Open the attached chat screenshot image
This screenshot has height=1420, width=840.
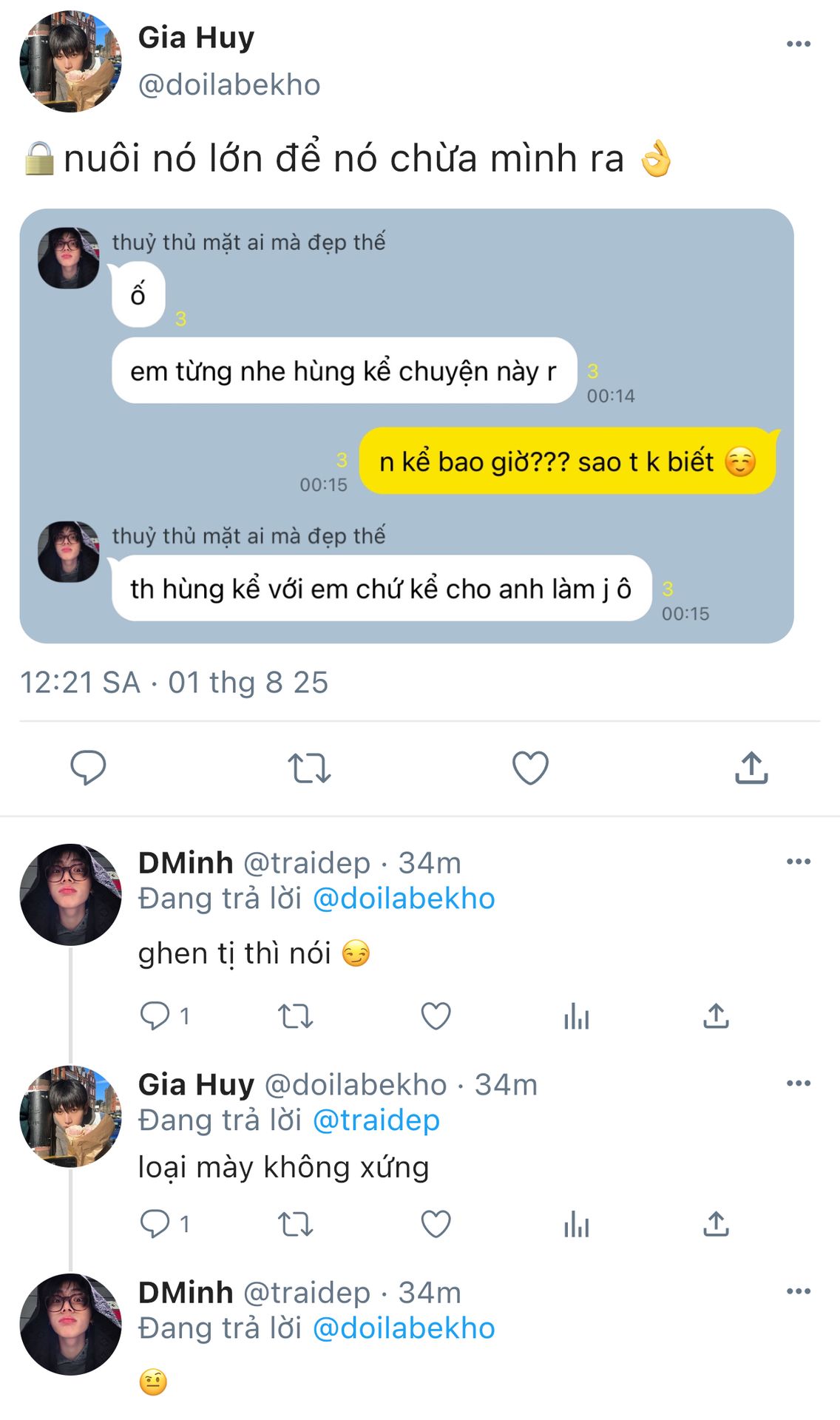(406, 425)
